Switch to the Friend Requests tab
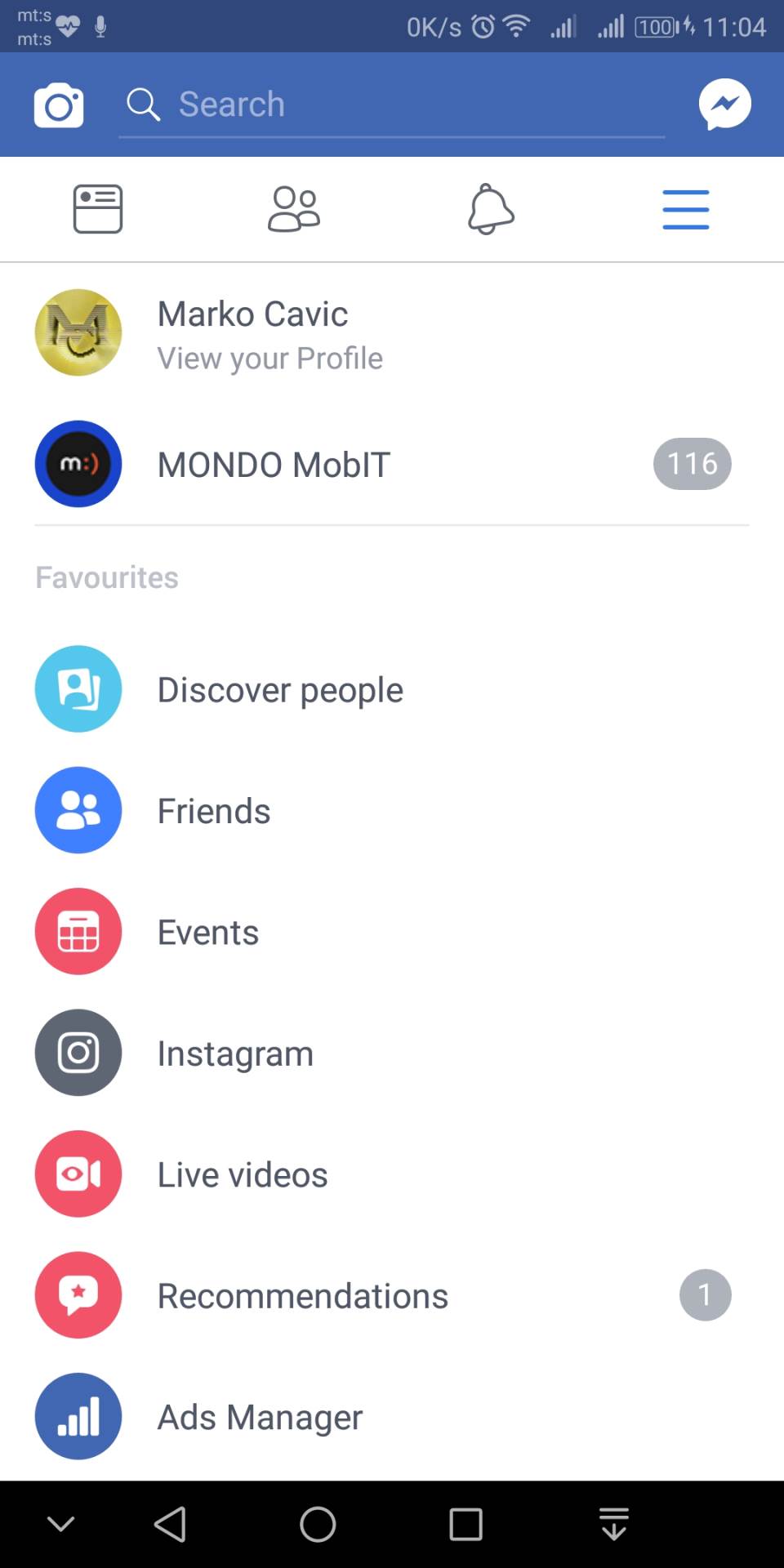The height and width of the screenshot is (1568, 784). (x=293, y=208)
